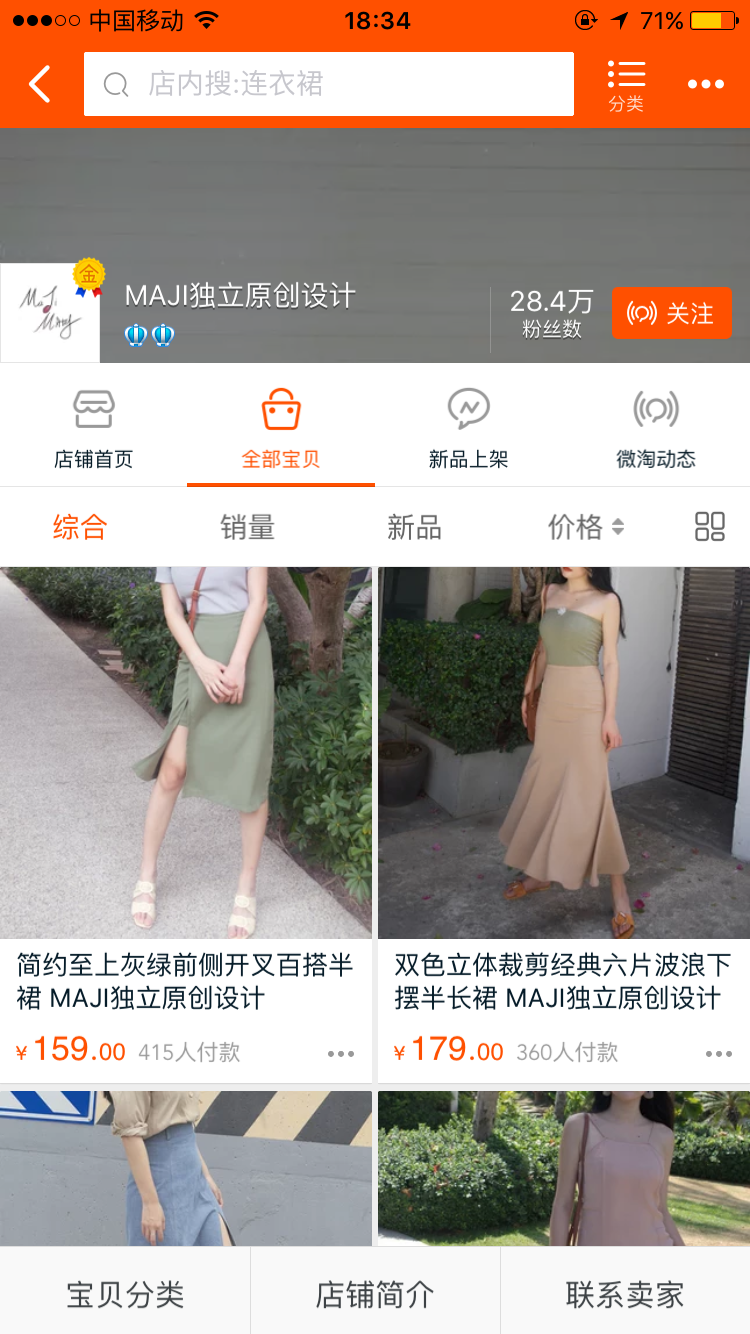The height and width of the screenshot is (1334, 750).
Task: Activate the 综合 comprehensive sort option
Action: point(80,526)
